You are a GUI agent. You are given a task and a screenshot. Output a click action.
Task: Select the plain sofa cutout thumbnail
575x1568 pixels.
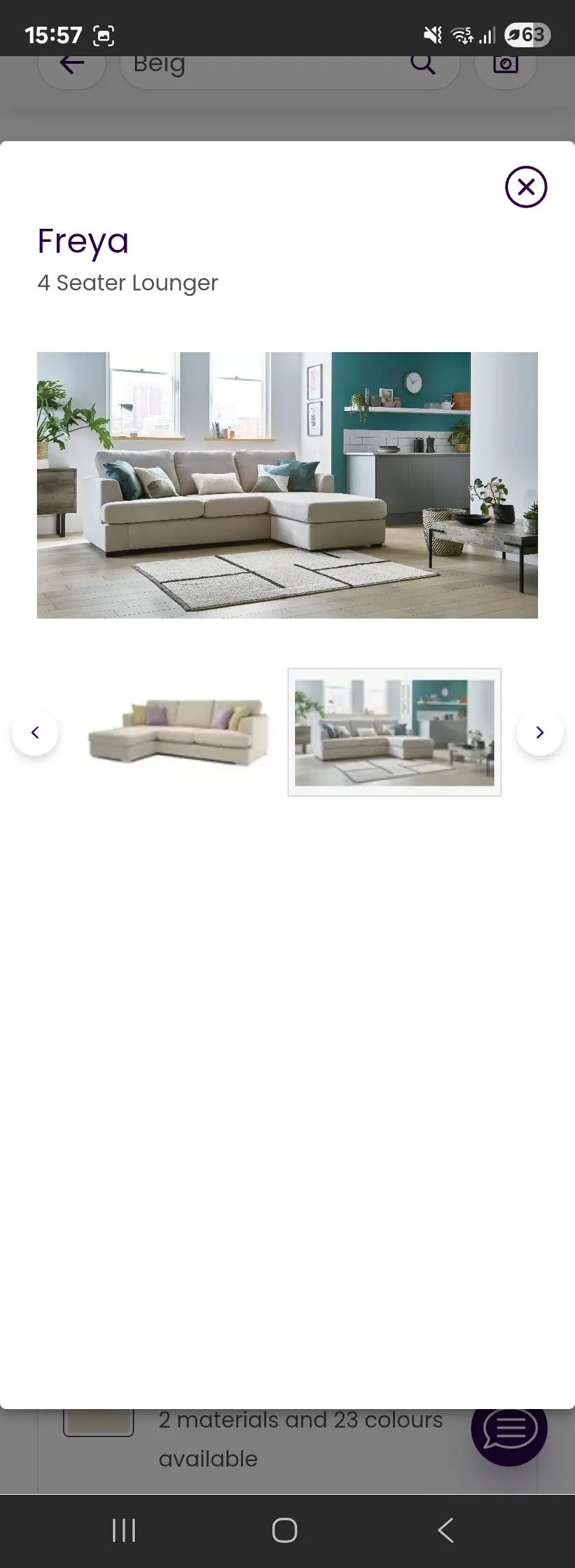point(179,732)
